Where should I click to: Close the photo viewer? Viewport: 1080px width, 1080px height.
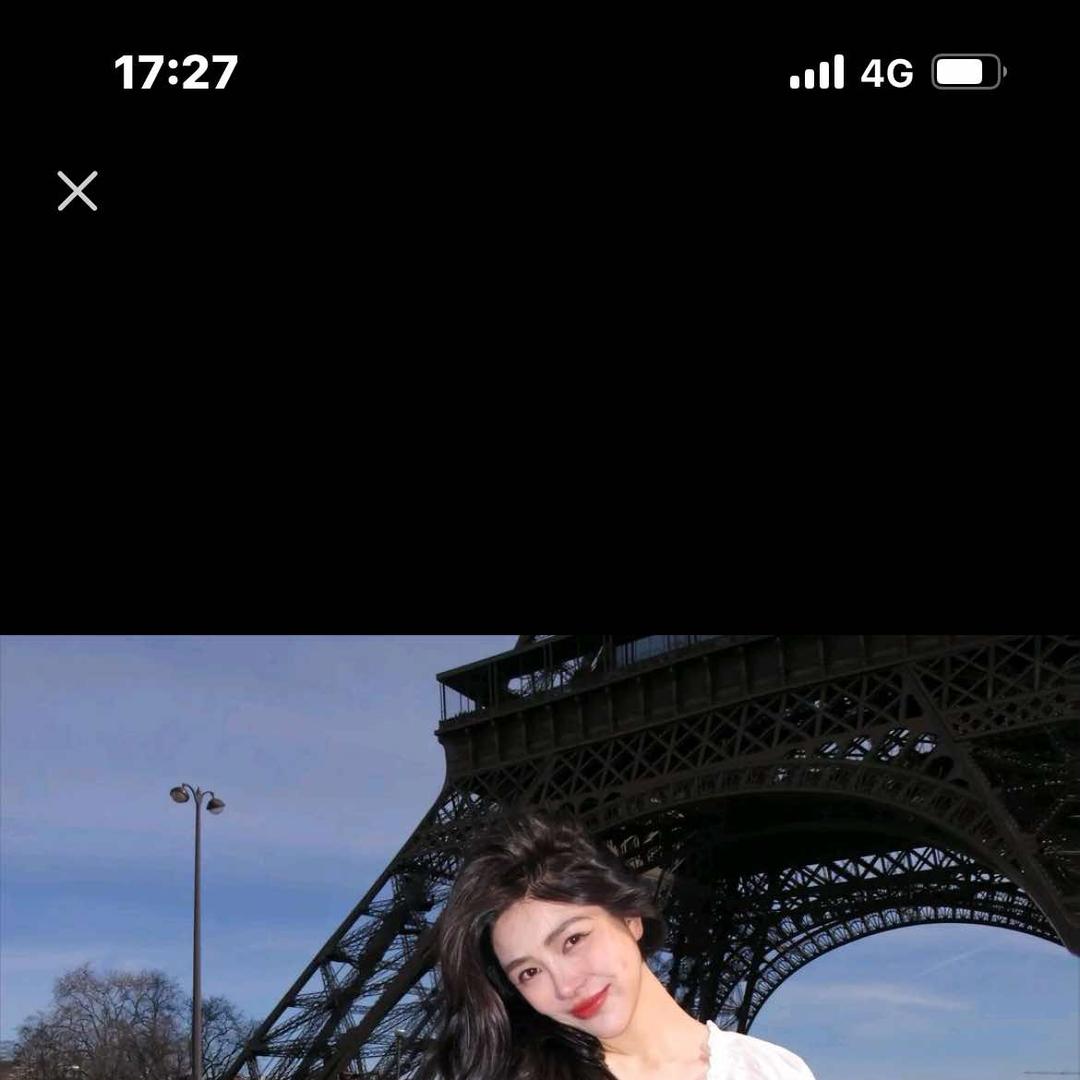[77, 191]
